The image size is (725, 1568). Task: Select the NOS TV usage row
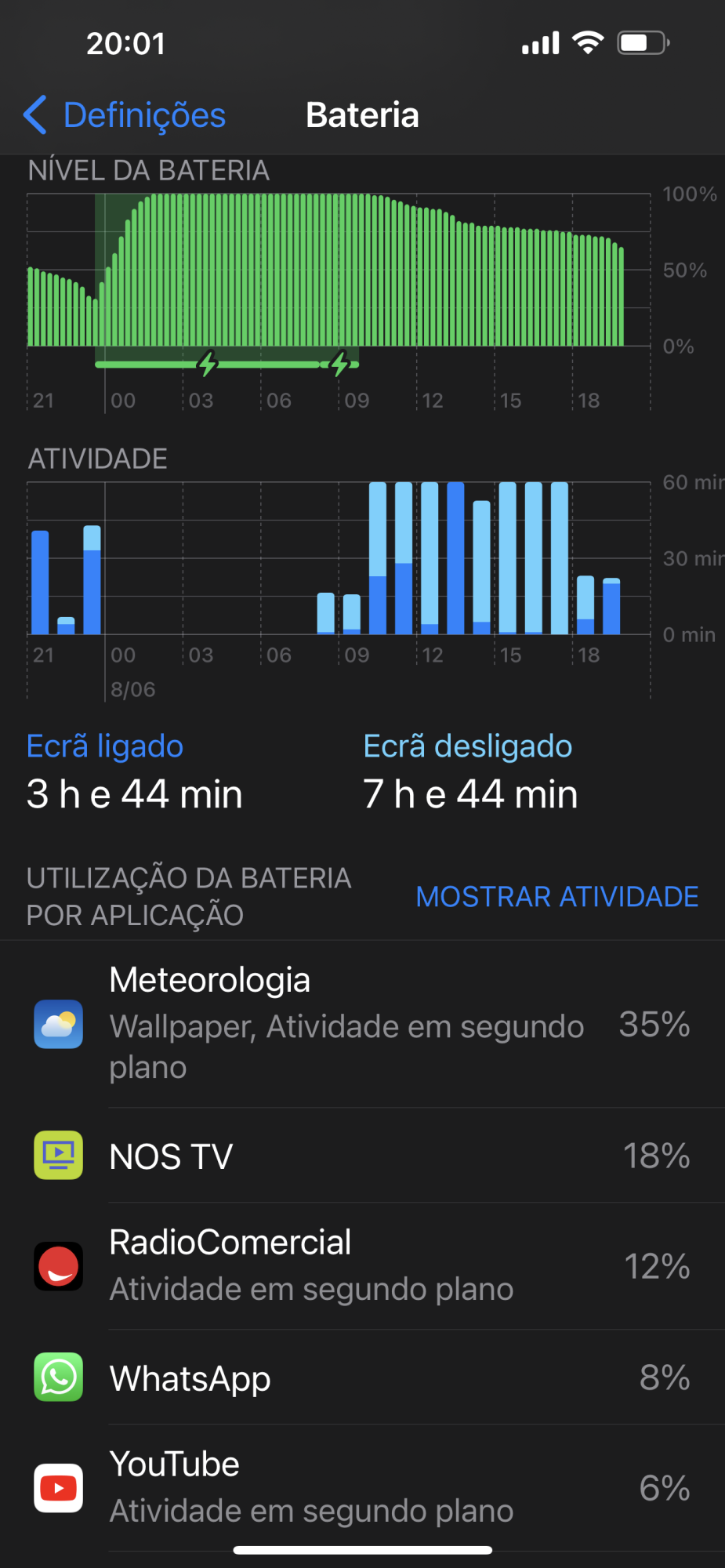(x=362, y=1156)
